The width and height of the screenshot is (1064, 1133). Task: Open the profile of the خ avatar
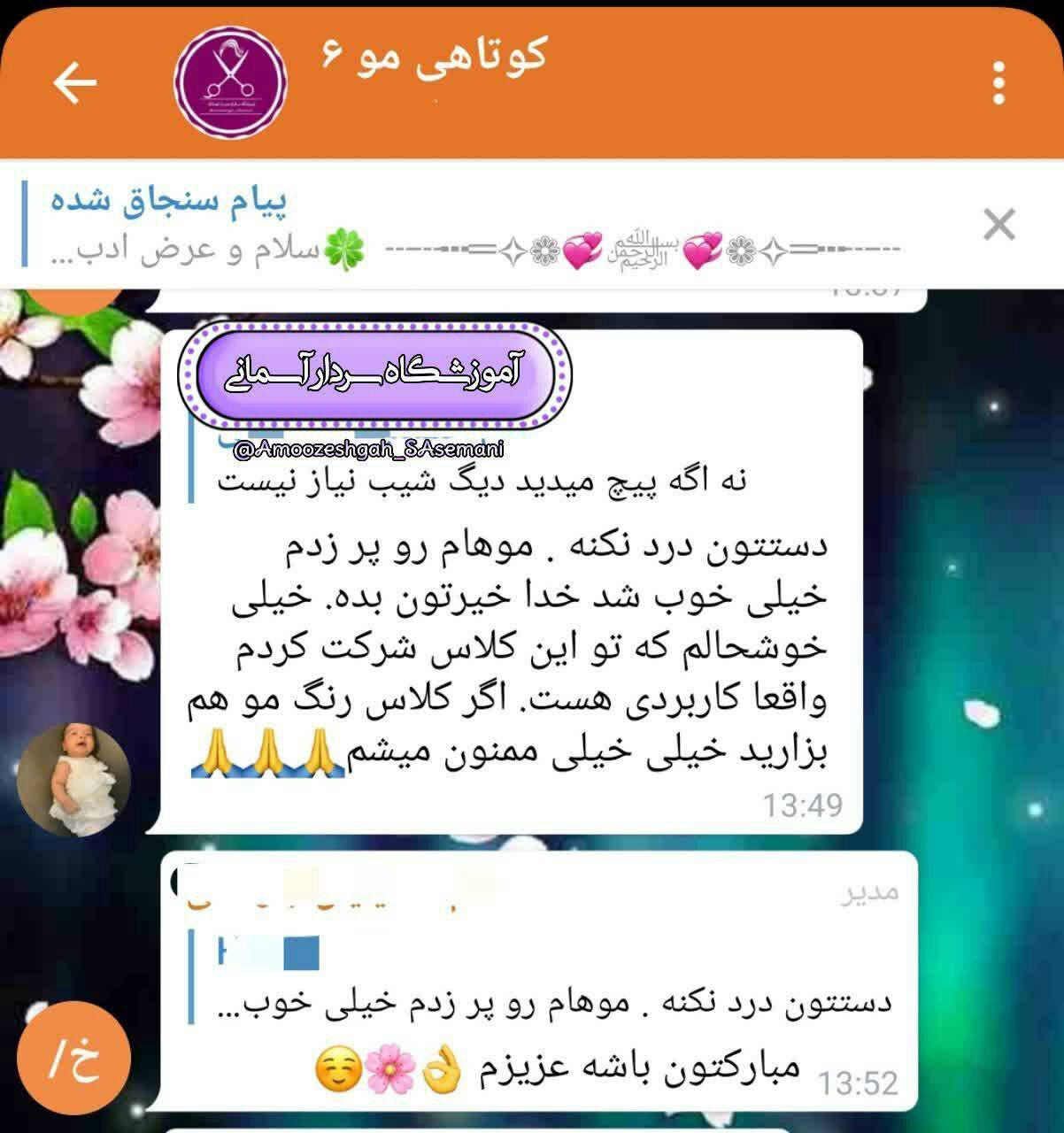75,1060
